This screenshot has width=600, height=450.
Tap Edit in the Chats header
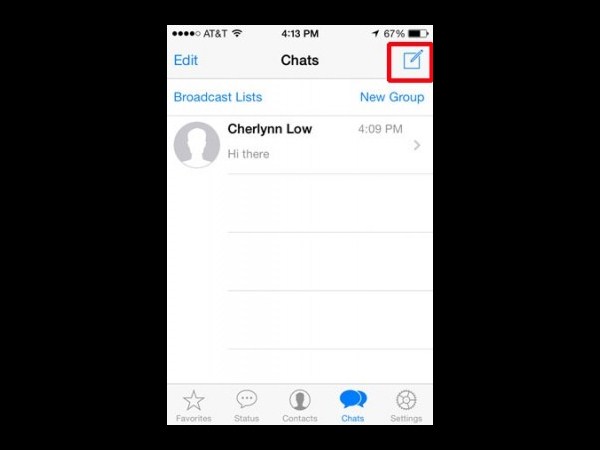pos(186,60)
